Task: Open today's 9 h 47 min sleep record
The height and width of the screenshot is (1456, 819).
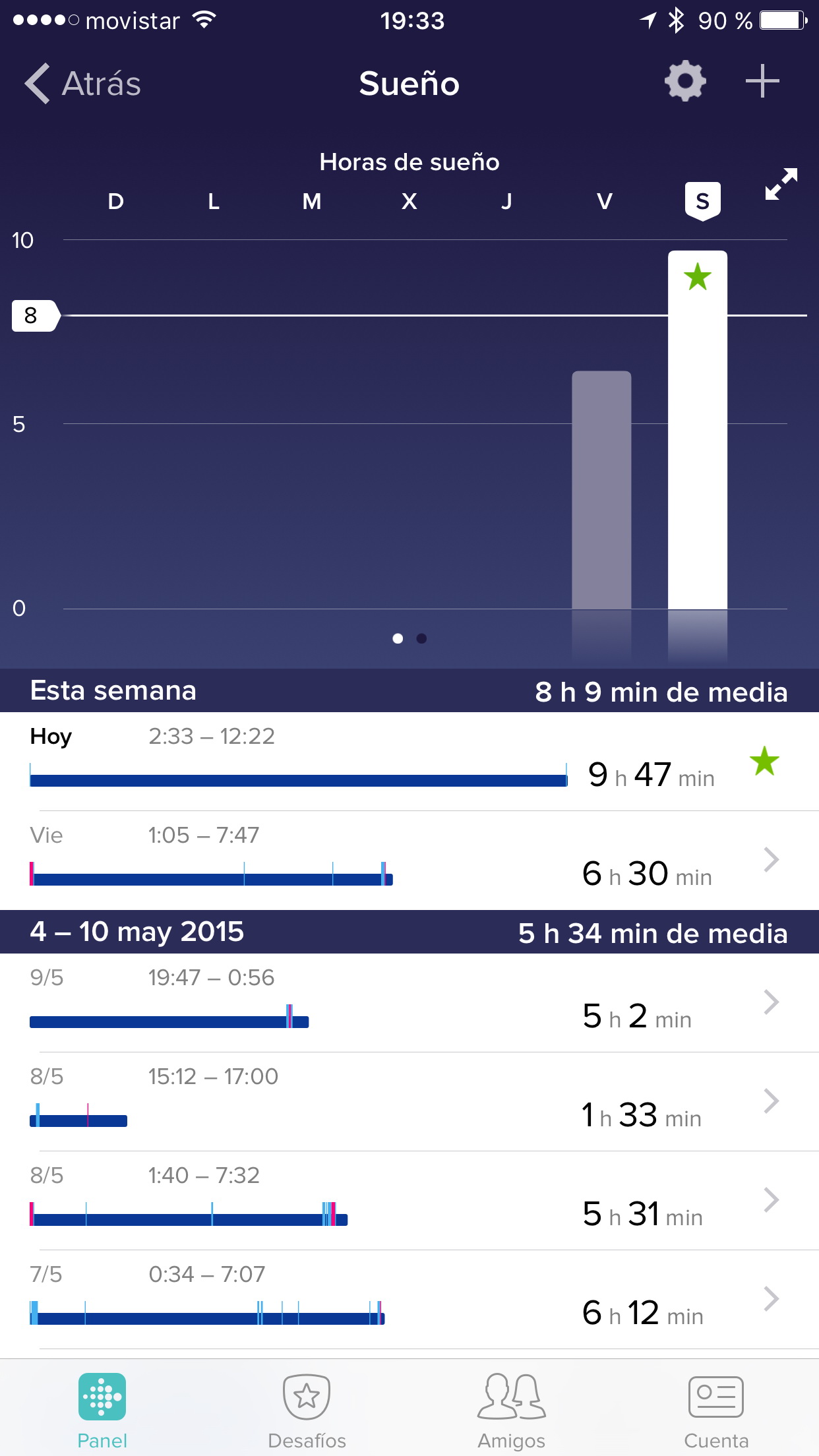Action: (x=409, y=762)
